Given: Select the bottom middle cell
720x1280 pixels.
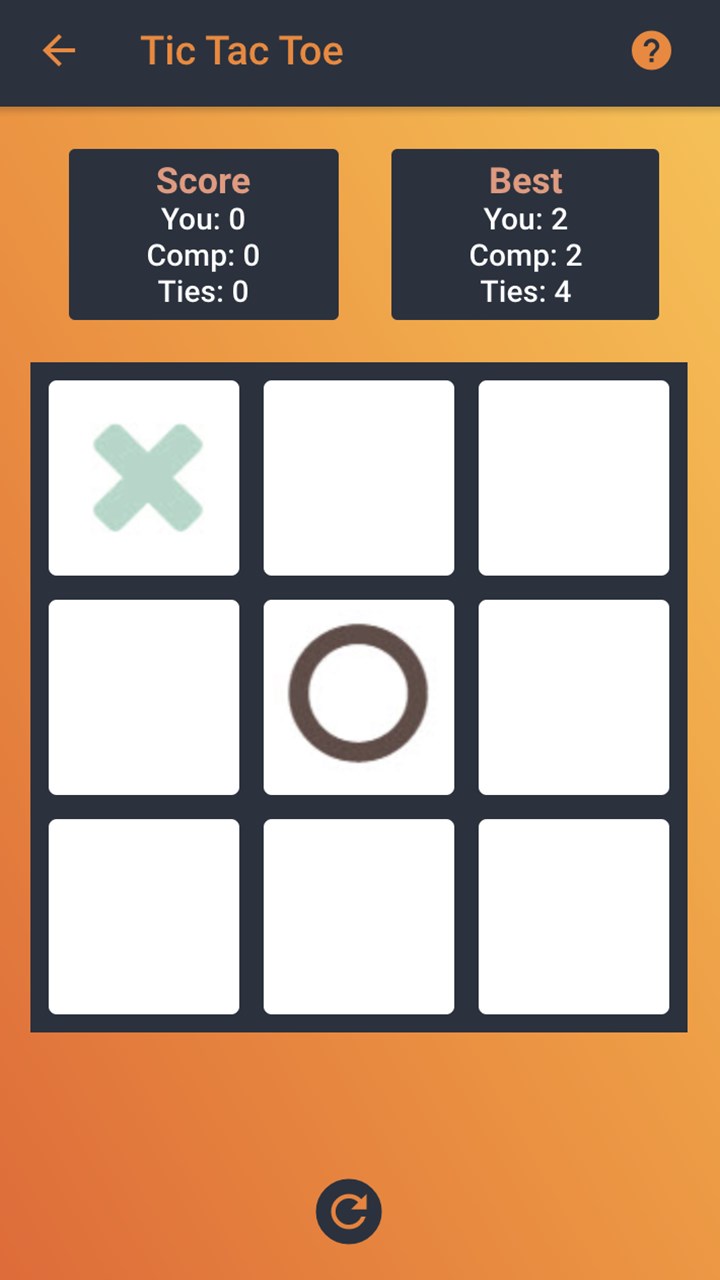Looking at the screenshot, I should click(x=359, y=916).
